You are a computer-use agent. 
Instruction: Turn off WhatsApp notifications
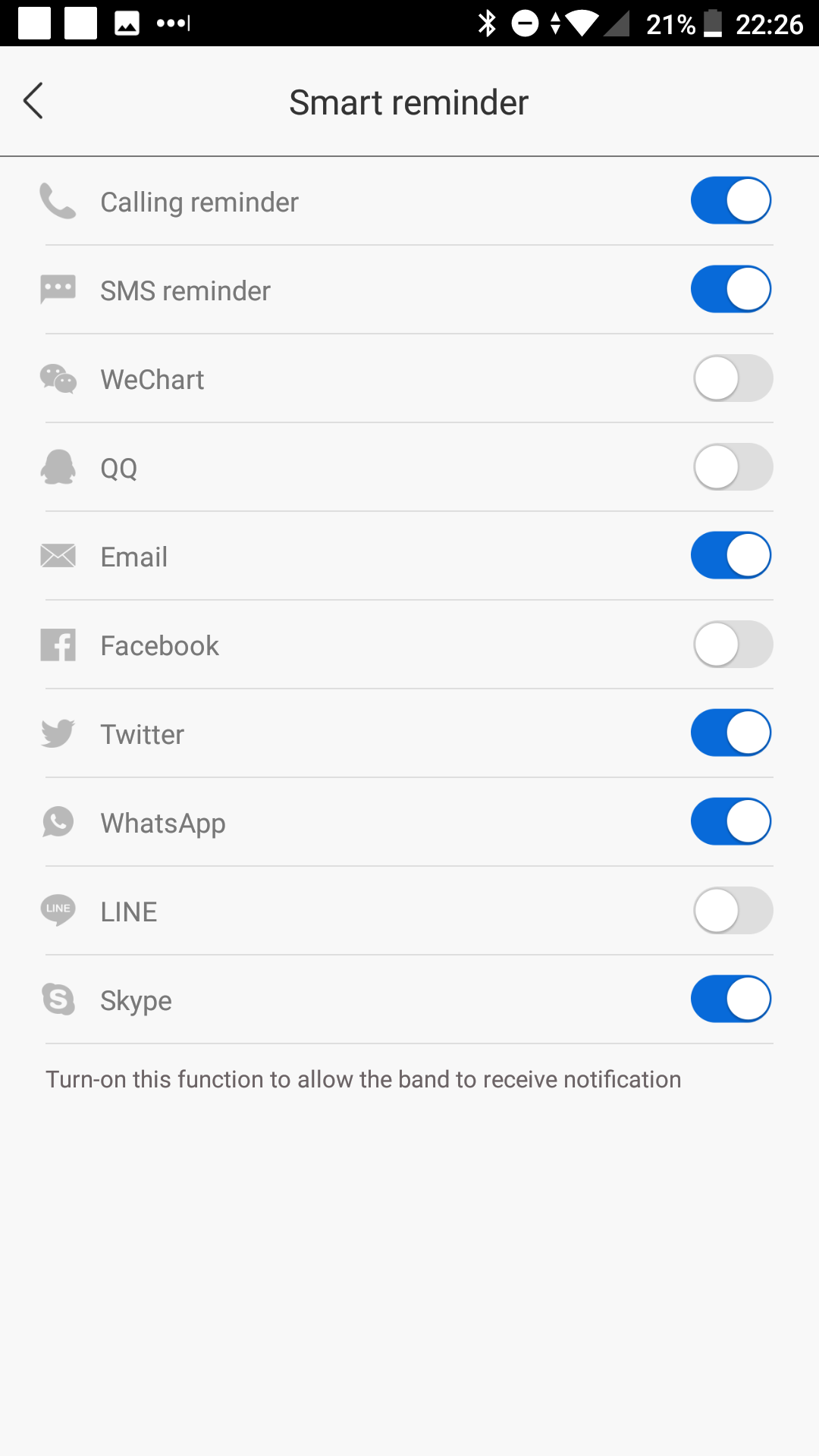pyautogui.click(x=731, y=822)
